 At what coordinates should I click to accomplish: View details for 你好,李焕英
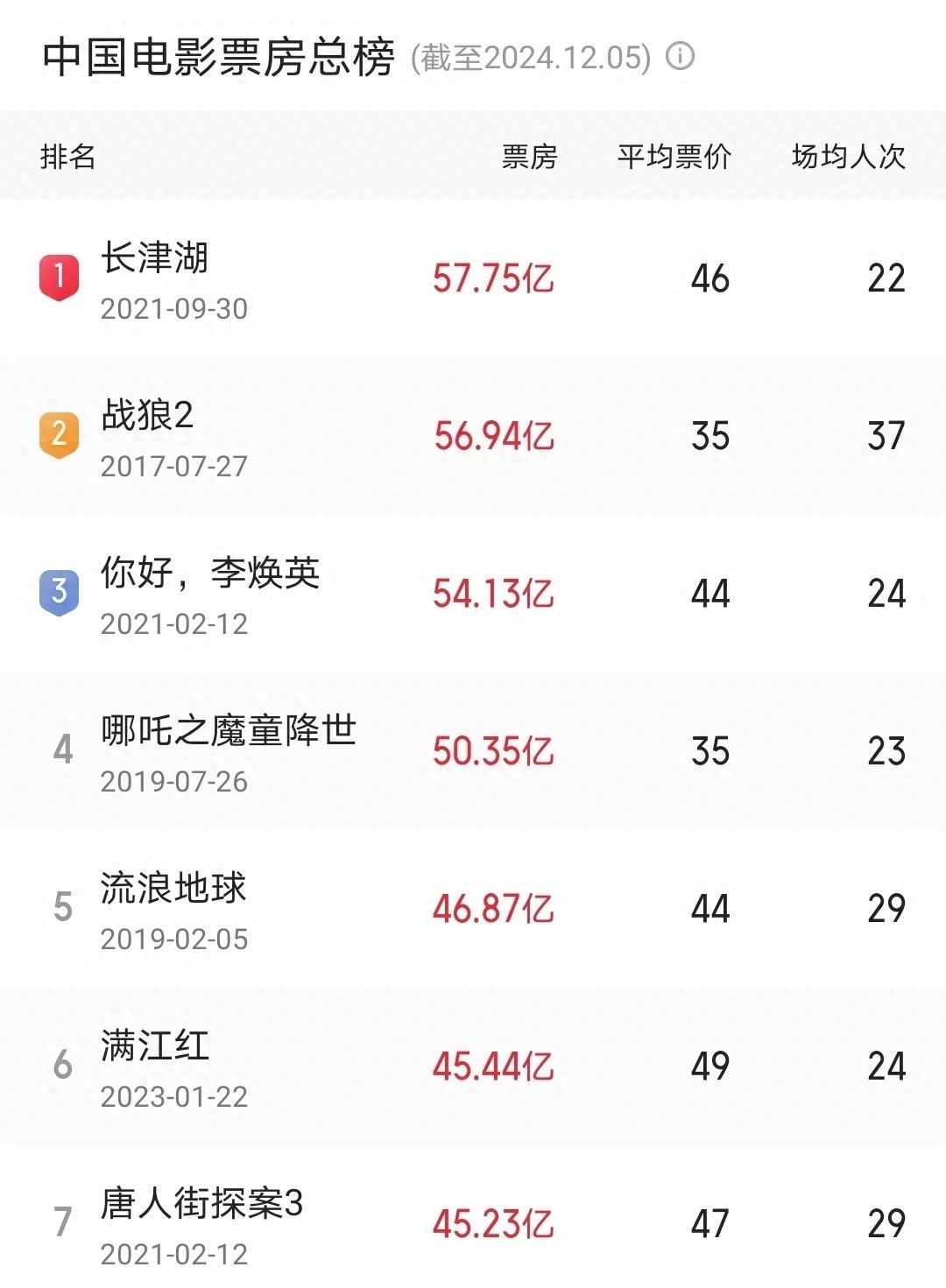[x=210, y=574]
